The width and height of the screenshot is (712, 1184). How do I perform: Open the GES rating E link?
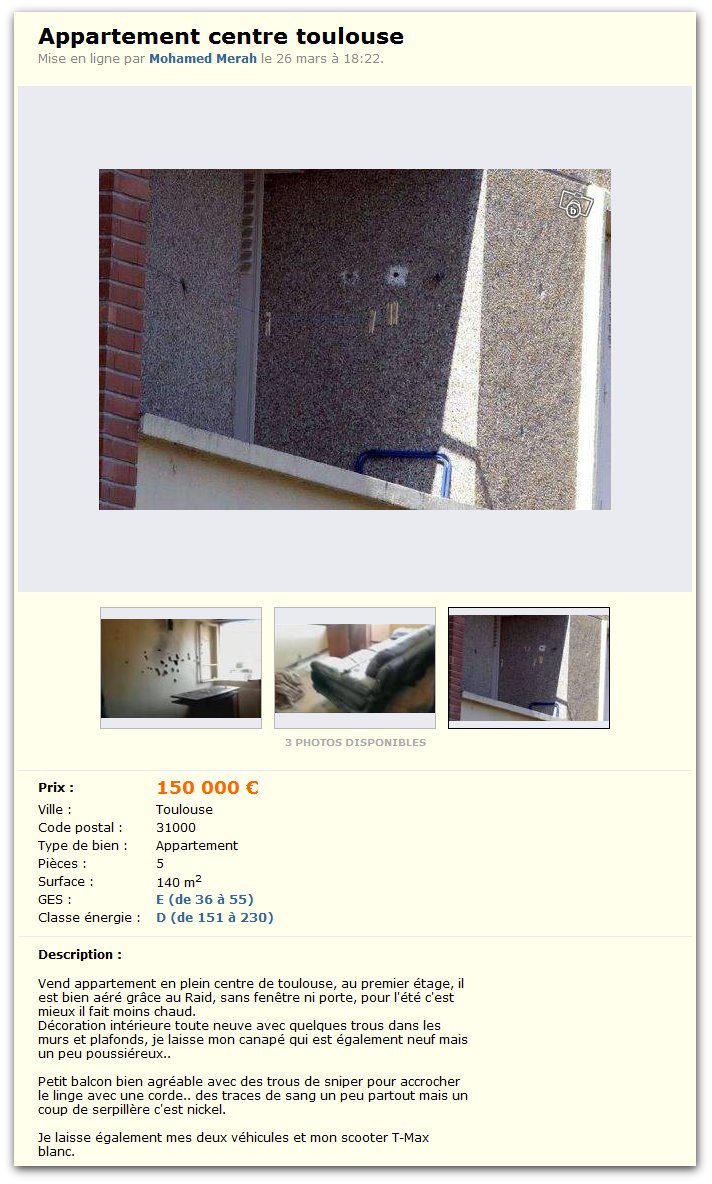click(205, 899)
